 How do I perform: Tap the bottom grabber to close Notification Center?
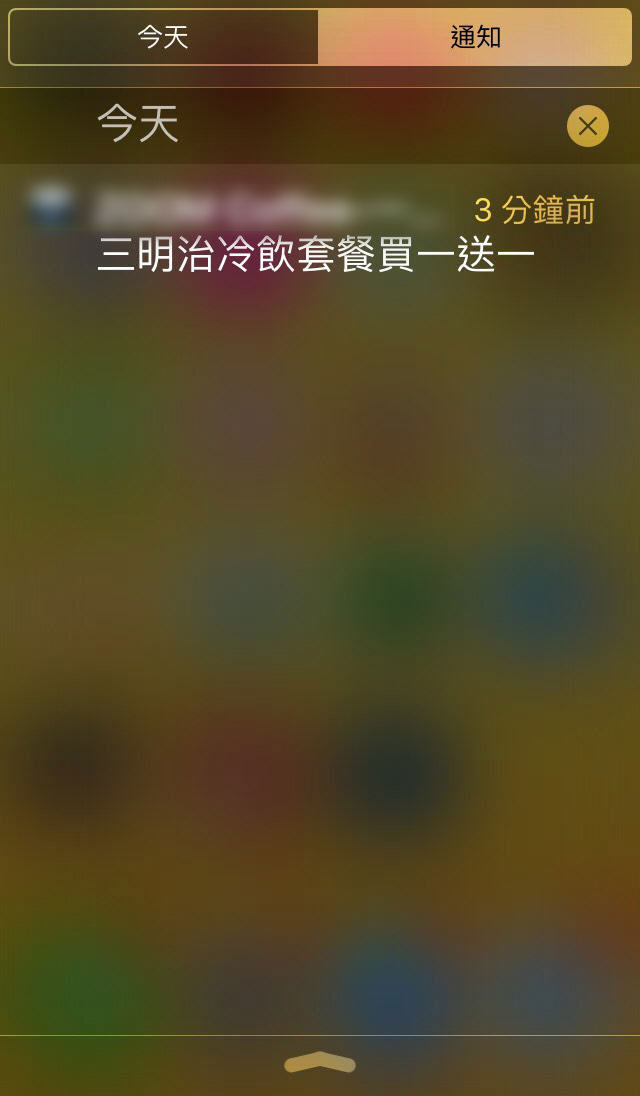point(320,1063)
